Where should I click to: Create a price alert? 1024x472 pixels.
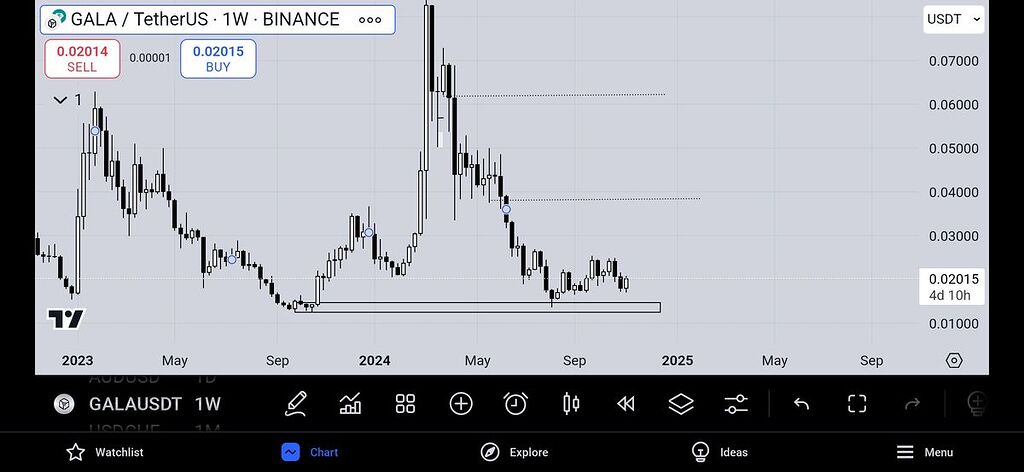[x=515, y=404]
